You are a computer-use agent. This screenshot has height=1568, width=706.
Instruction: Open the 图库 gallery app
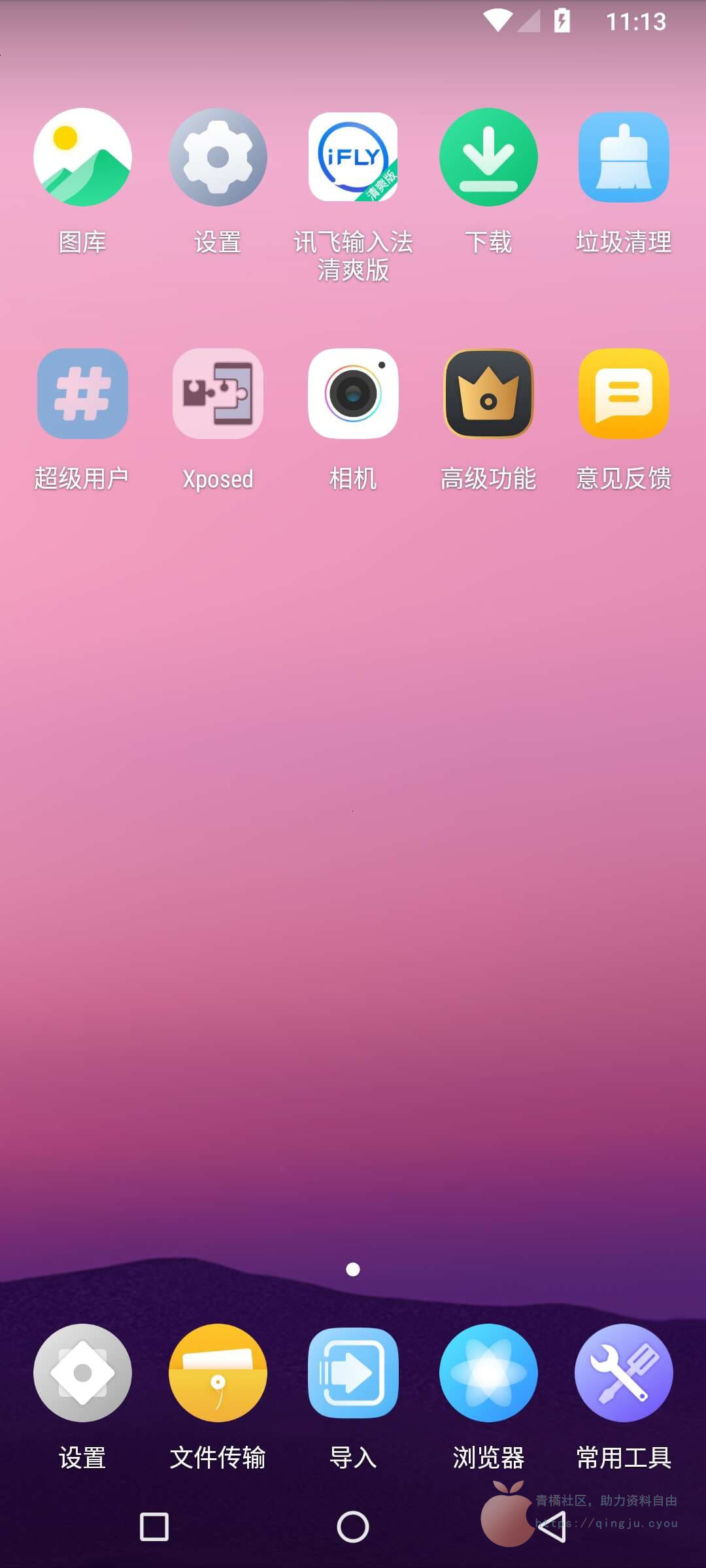click(82, 157)
